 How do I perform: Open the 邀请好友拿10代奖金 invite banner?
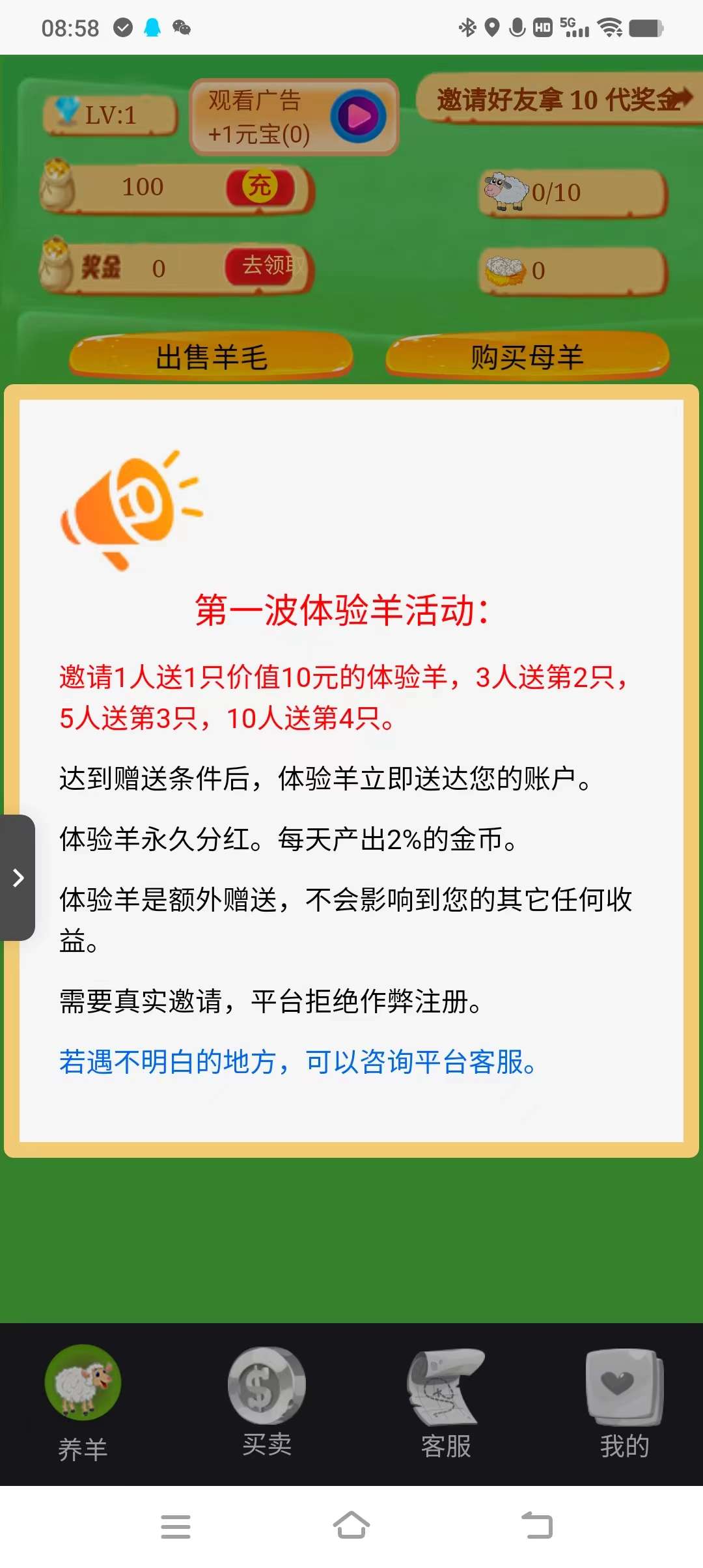[x=560, y=100]
